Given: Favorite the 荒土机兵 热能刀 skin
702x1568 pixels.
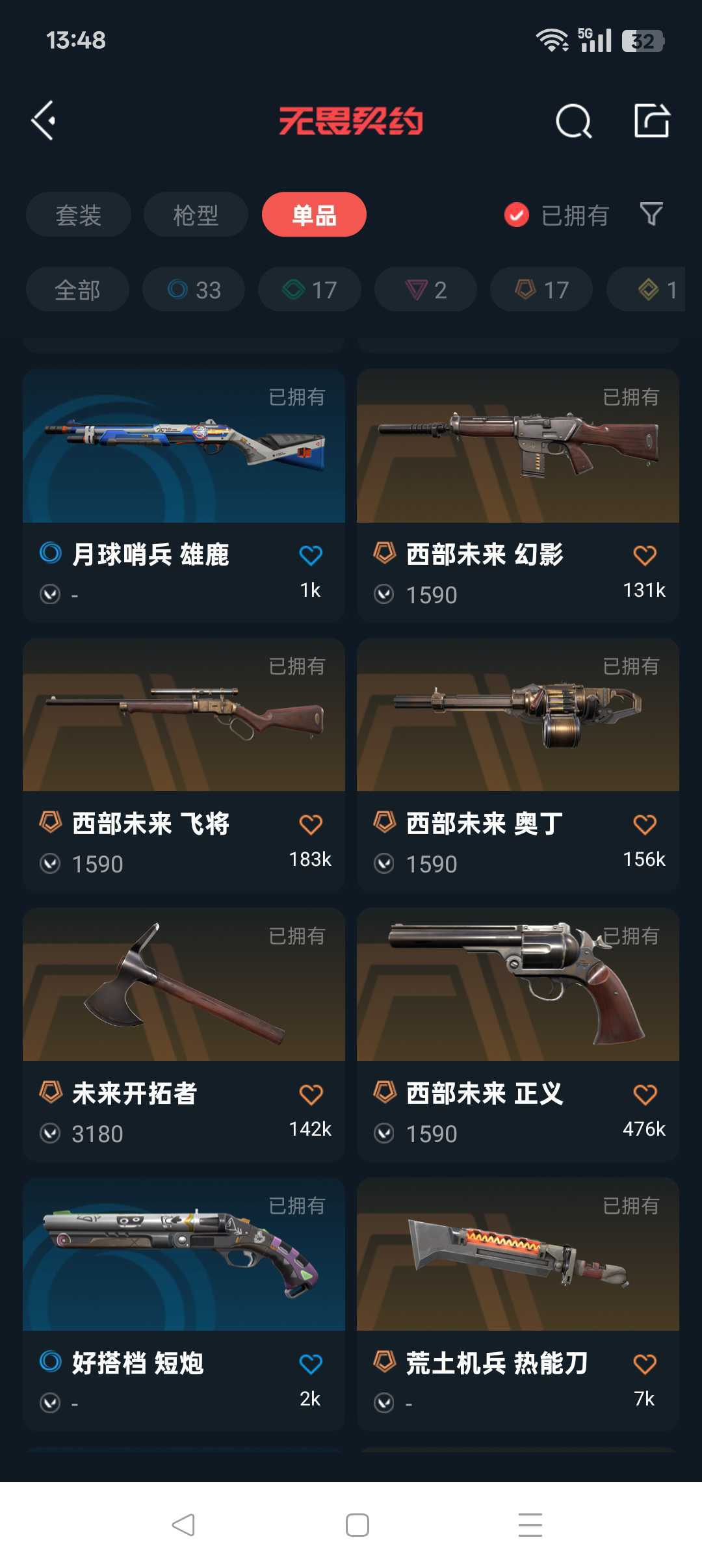Looking at the screenshot, I should pyautogui.click(x=645, y=1364).
